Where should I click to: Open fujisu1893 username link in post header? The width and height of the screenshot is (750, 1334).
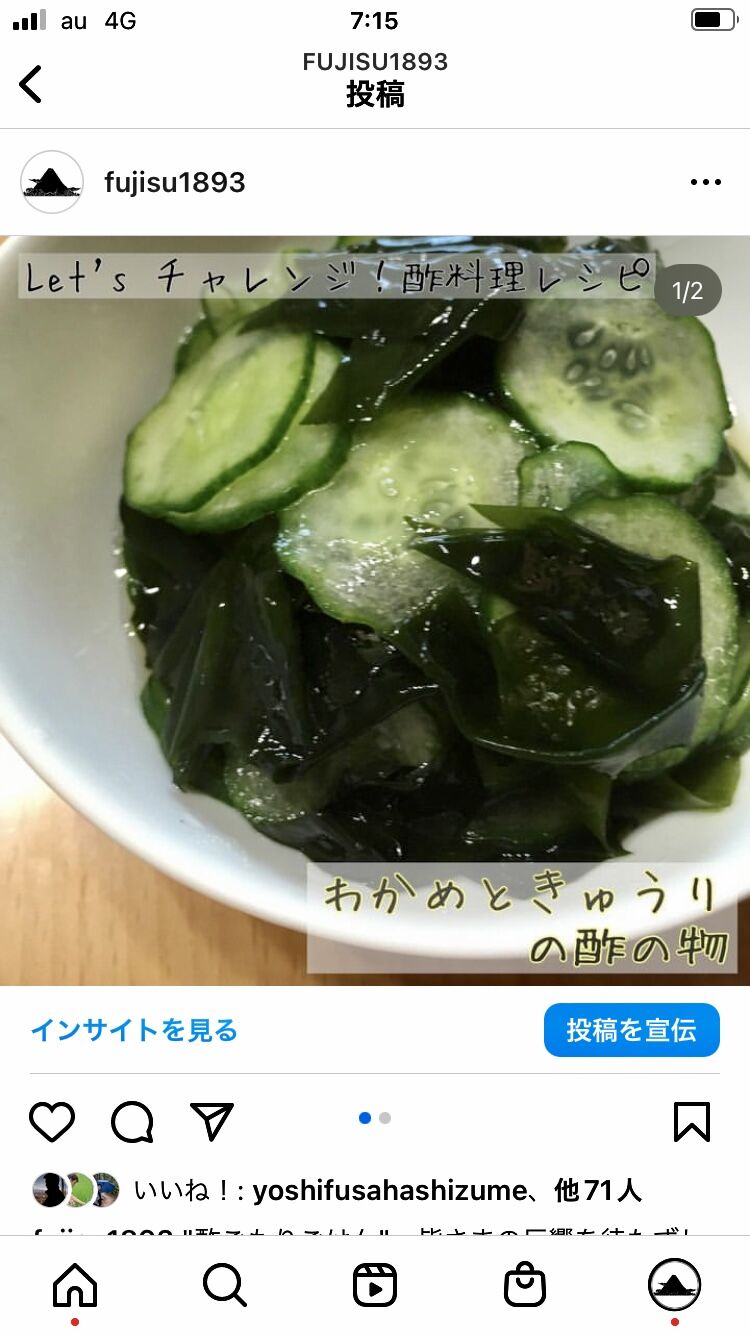click(x=175, y=182)
